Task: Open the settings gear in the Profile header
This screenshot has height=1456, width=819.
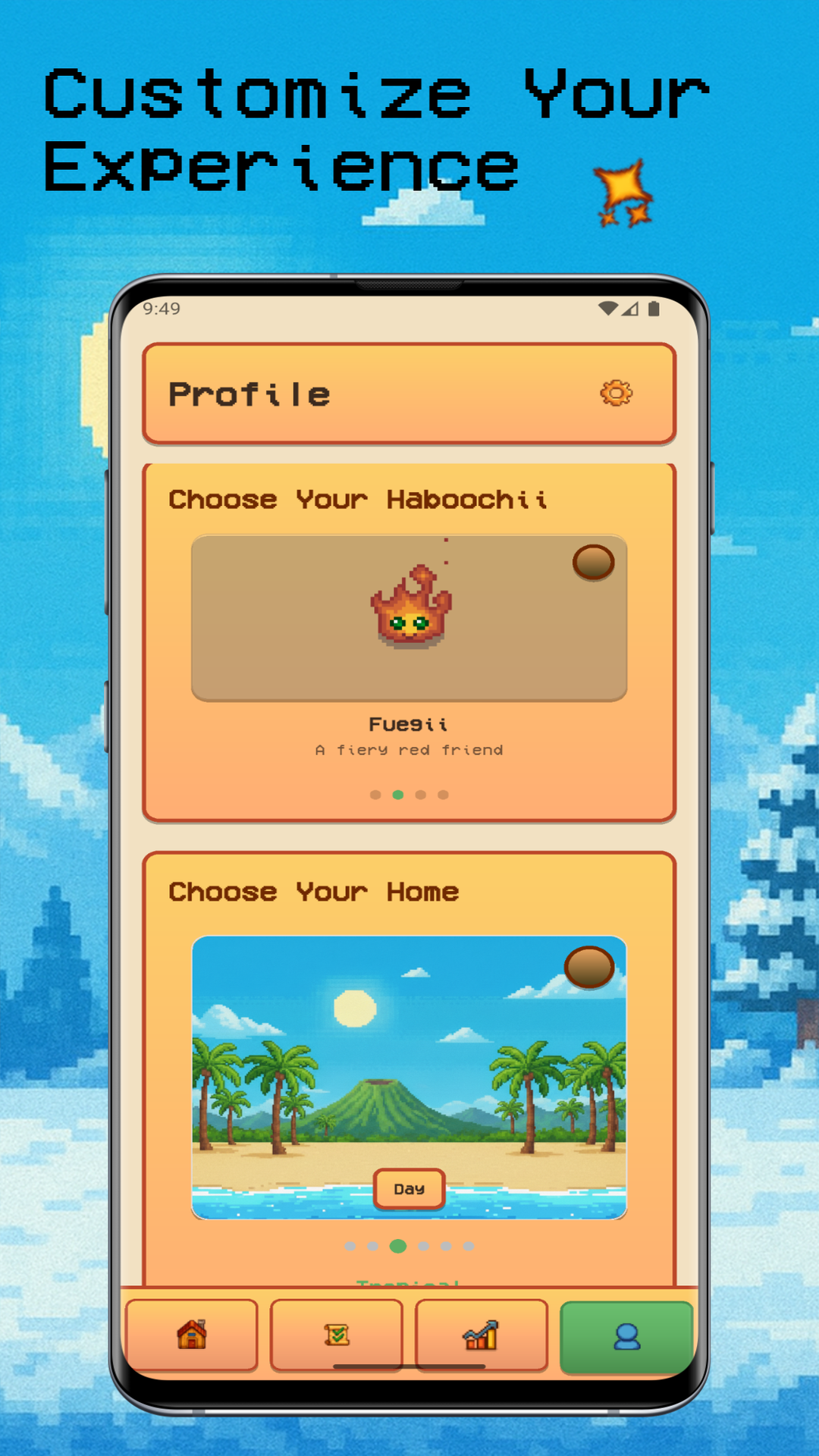Action: (614, 393)
